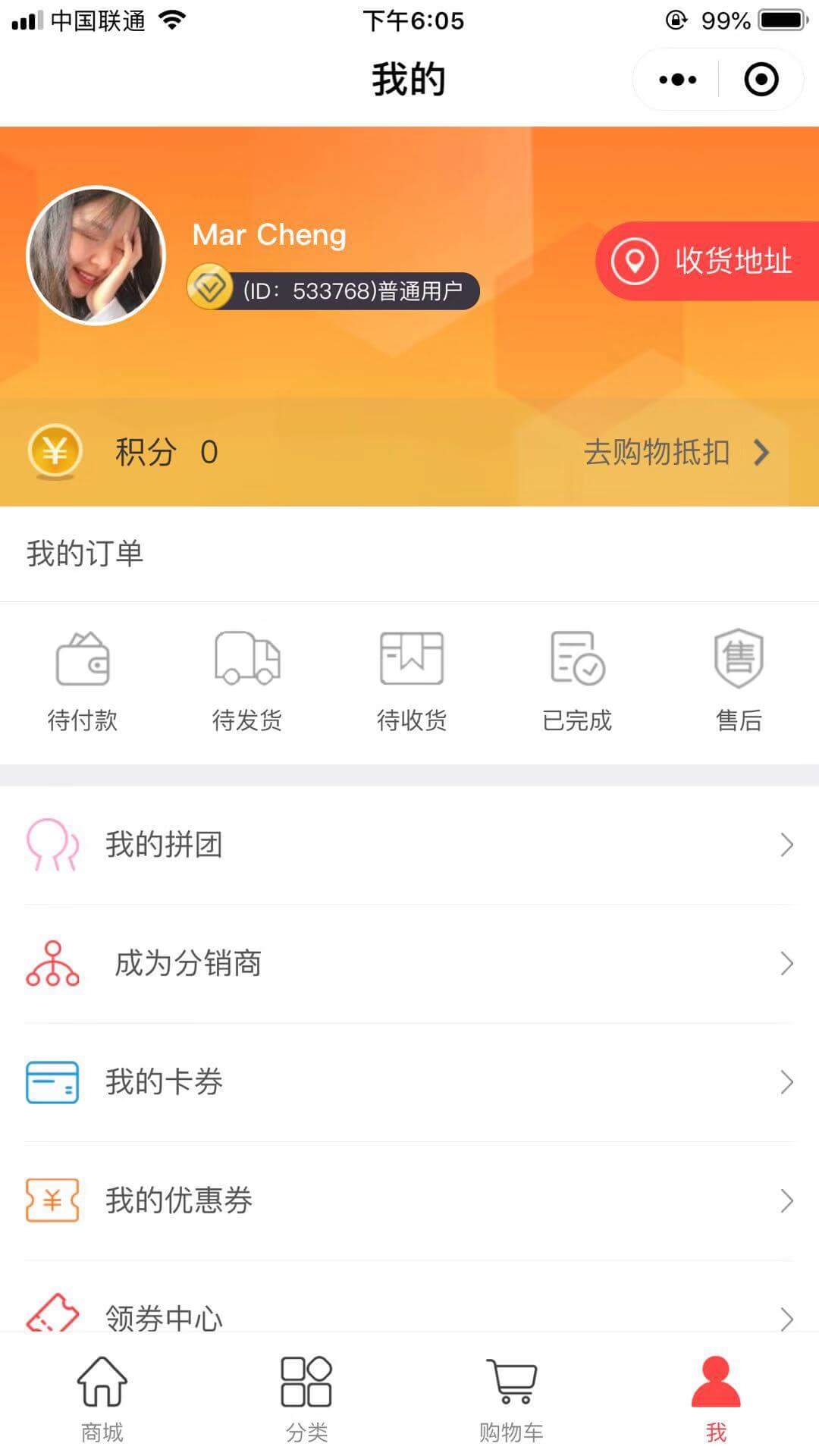Viewport: 819px width, 1456px height.
Task: Open 我的卡券 card vouchers
Action: click(409, 1082)
